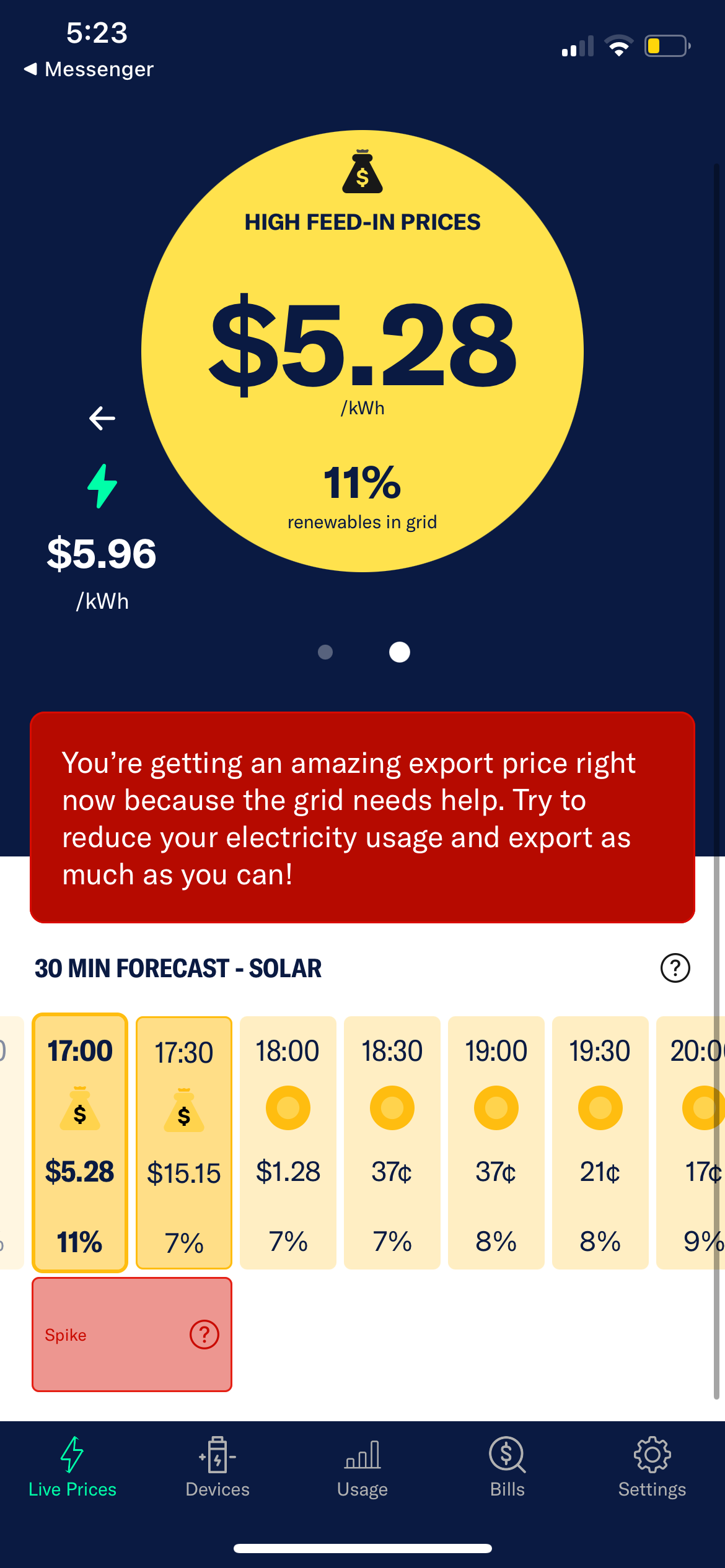This screenshot has width=725, height=1568.
Task: Tap the sun icon on the 18:00 forecast card
Action: pyautogui.click(x=288, y=1108)
